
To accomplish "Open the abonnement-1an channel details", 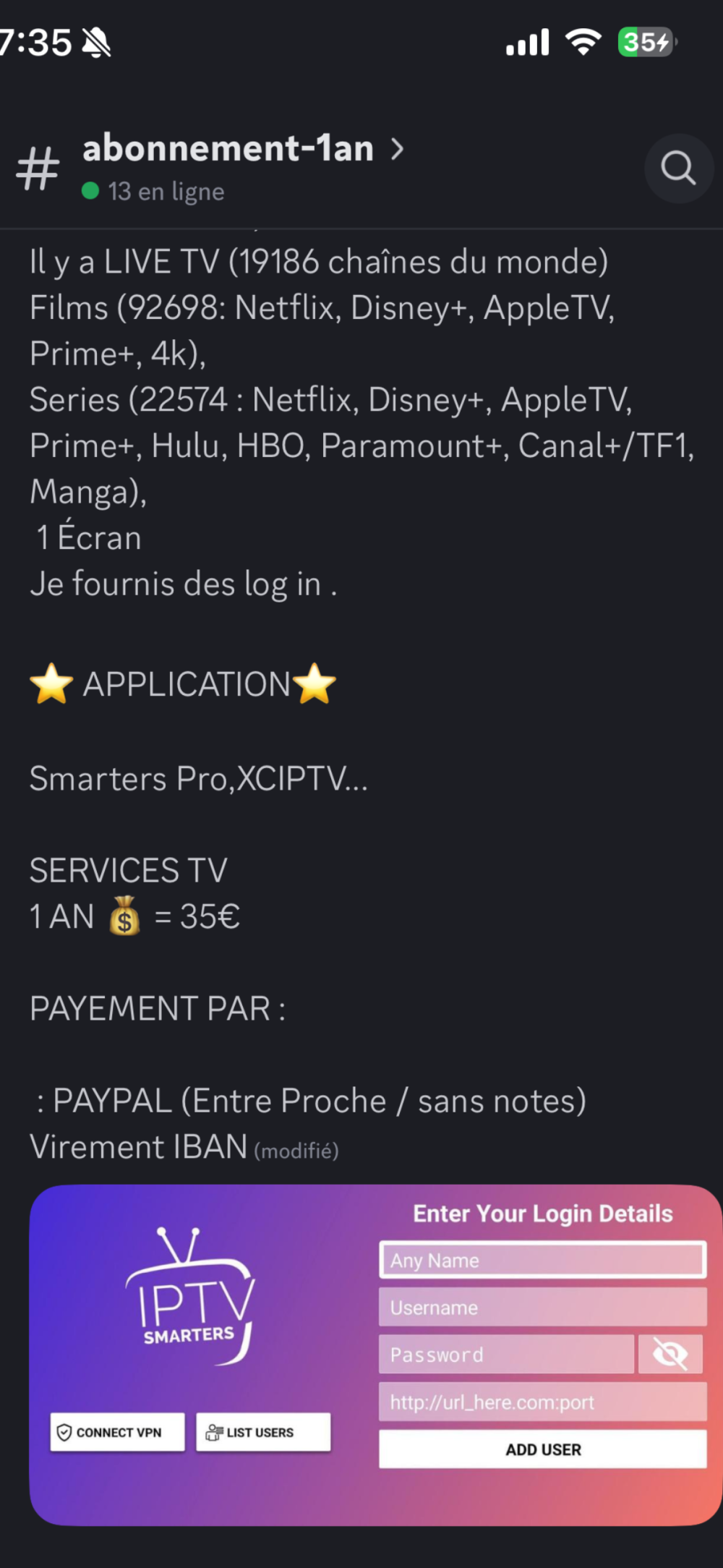I will pyautogui.click(x=242, y=150).
